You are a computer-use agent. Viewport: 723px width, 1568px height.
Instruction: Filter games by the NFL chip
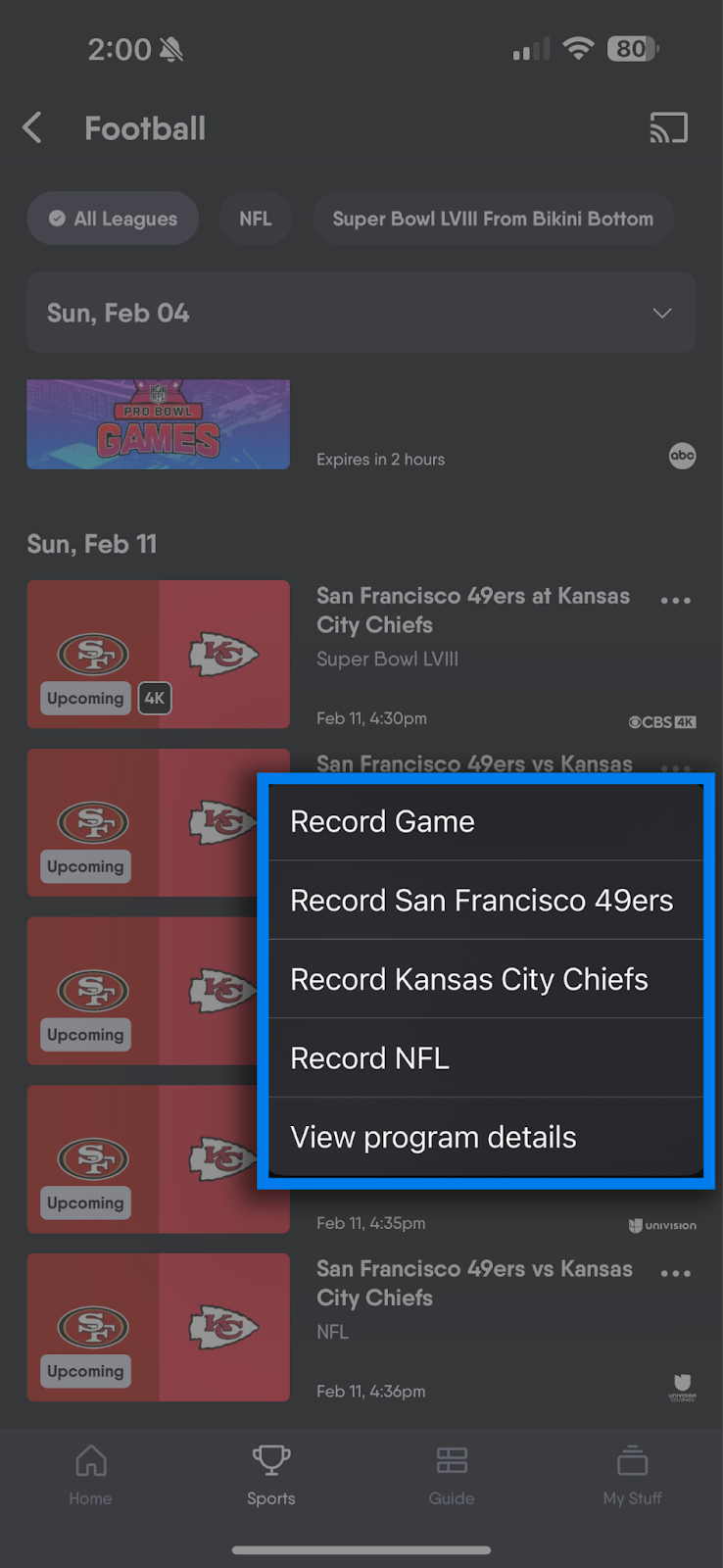(255, 219)
